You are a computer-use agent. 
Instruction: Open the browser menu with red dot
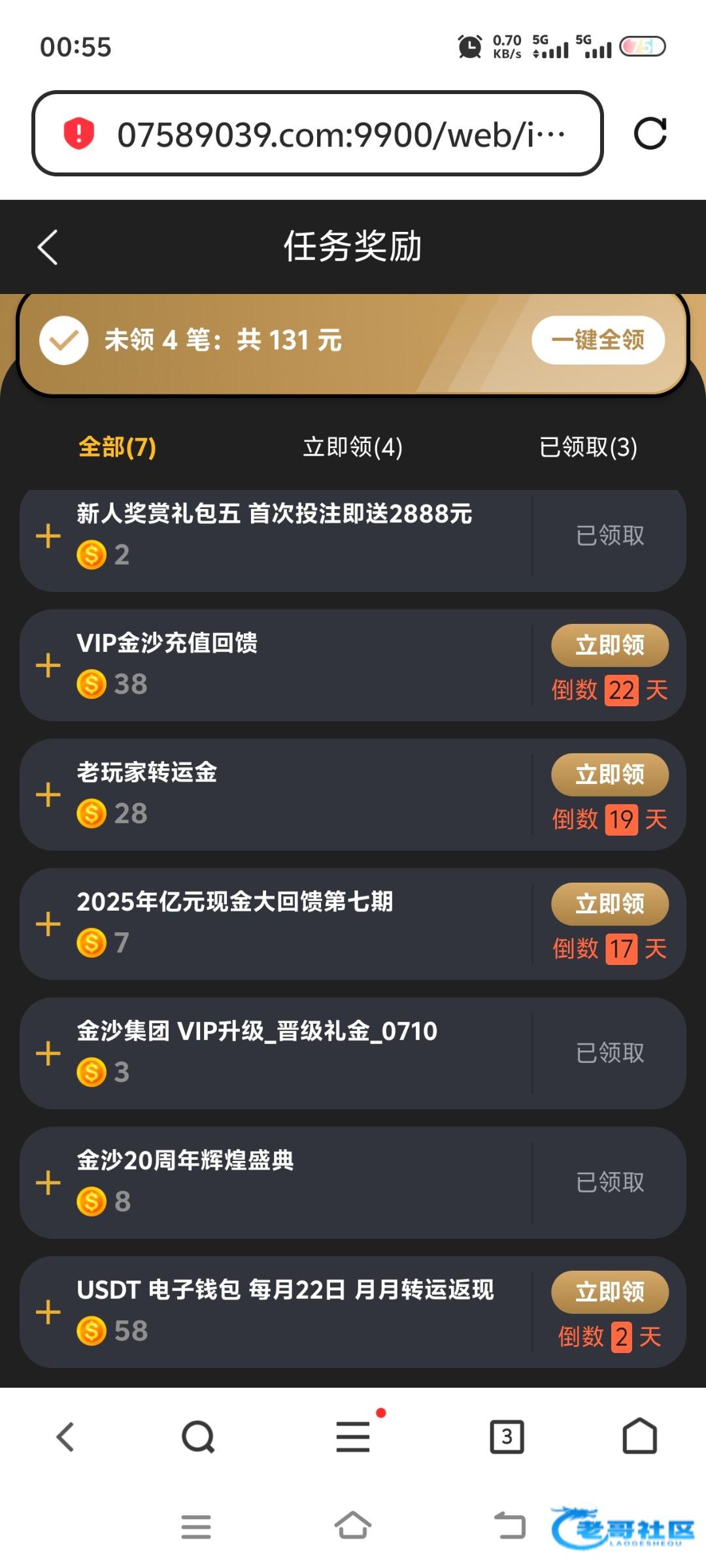pos(353,1437)
